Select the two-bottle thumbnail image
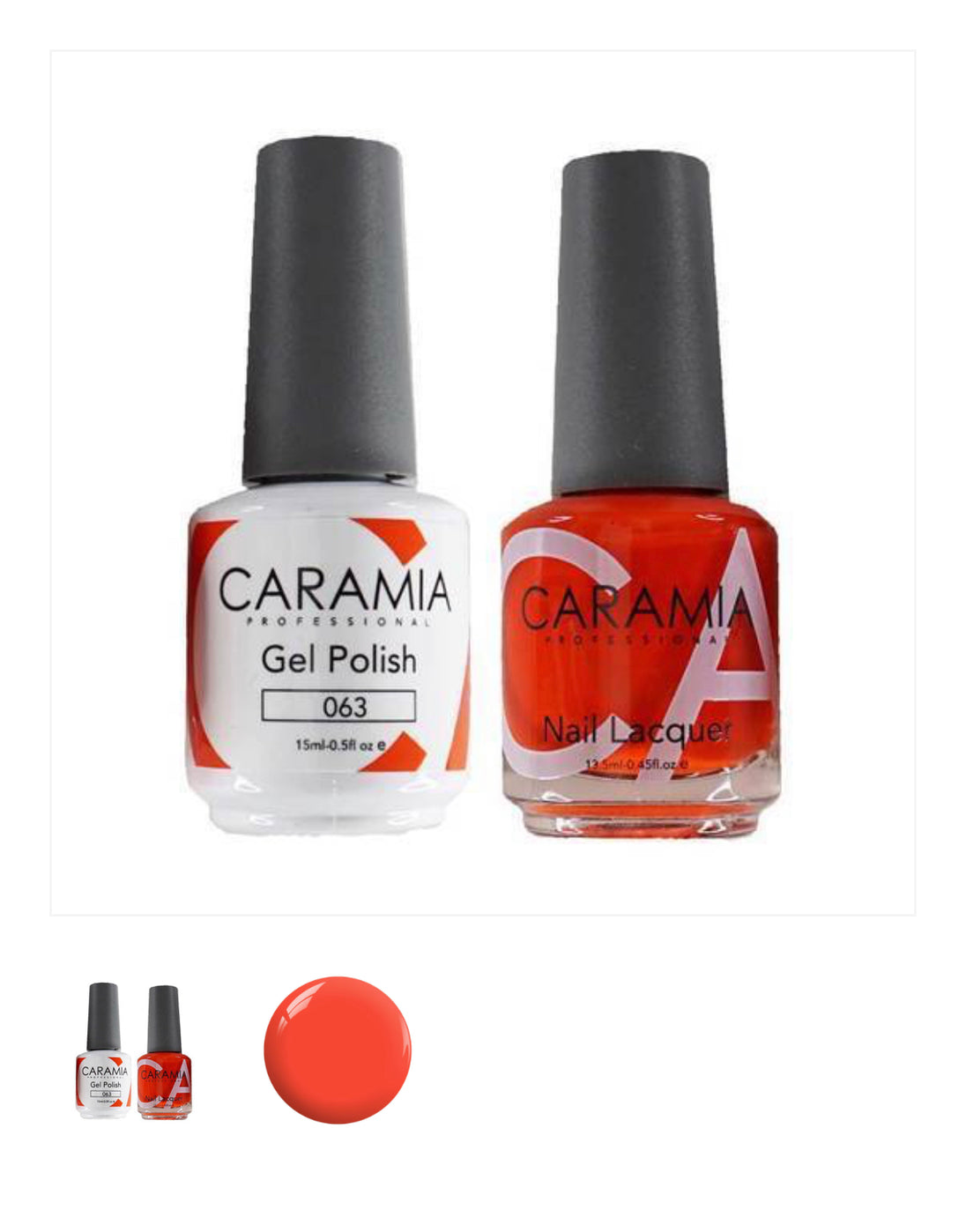This screenshot has width=966, height=1232. tap(133, 1050)
